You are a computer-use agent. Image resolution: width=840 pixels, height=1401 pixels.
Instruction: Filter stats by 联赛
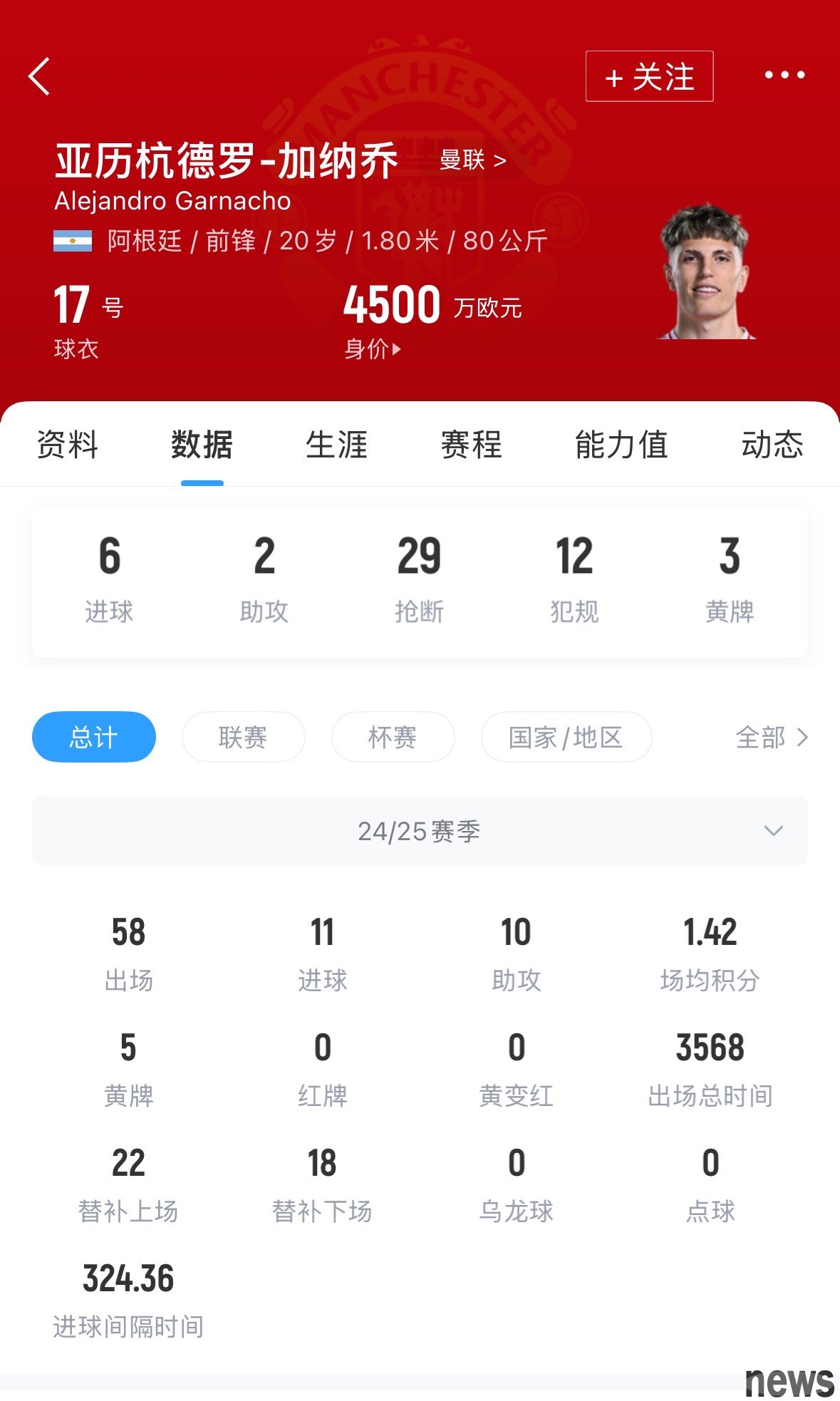(243, 737)
